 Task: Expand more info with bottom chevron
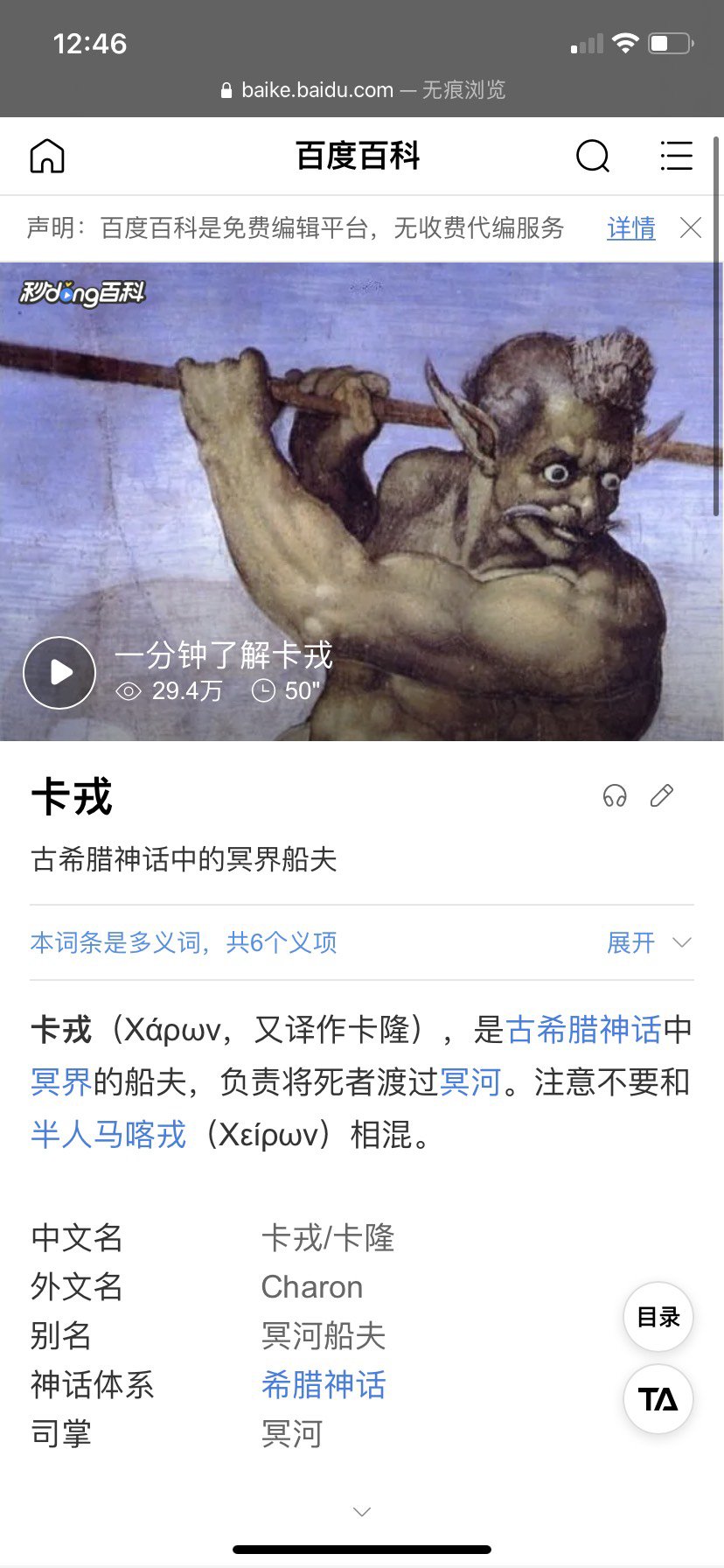tap(362, 1511)
